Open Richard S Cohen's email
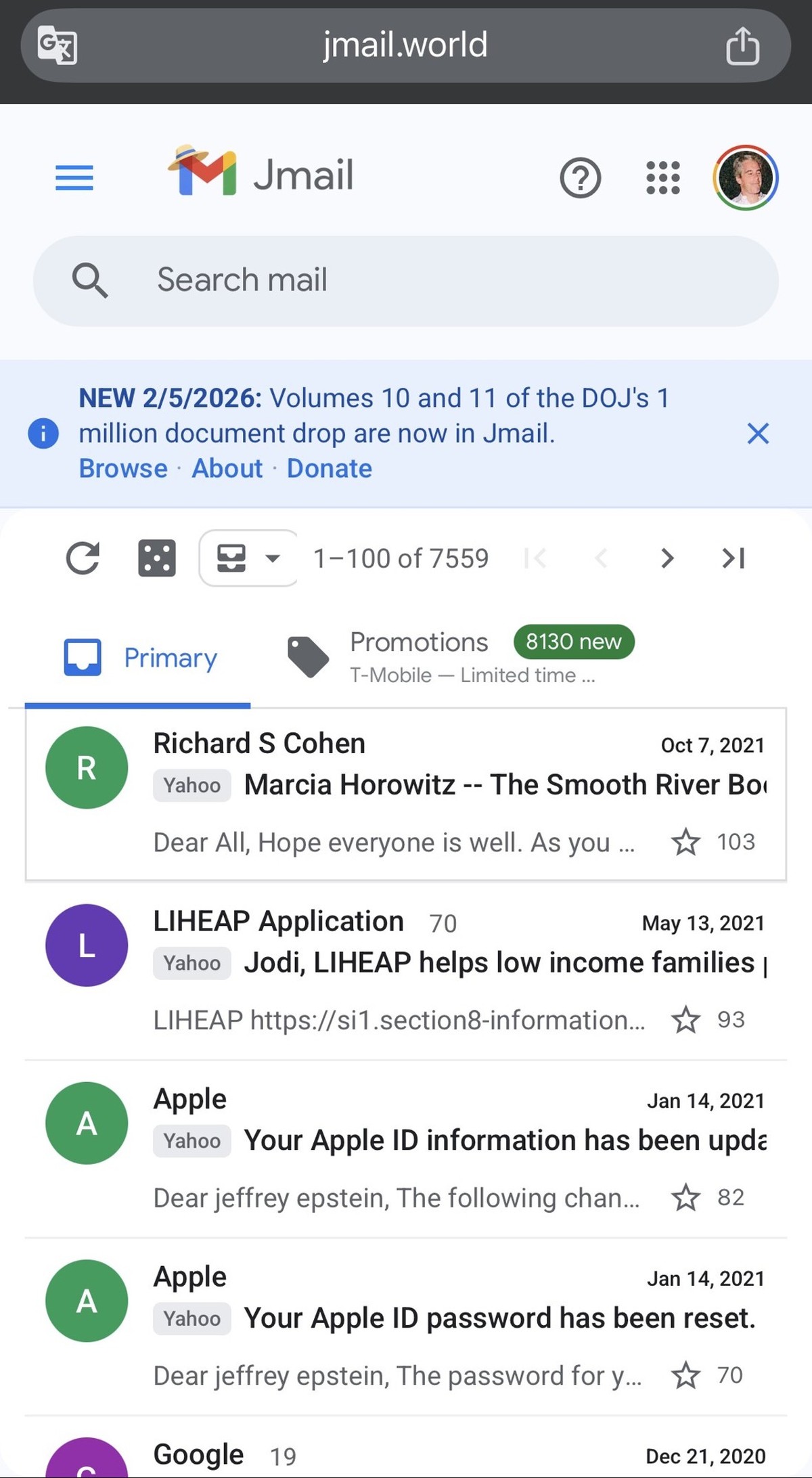812x1478 pixels. 406,794
